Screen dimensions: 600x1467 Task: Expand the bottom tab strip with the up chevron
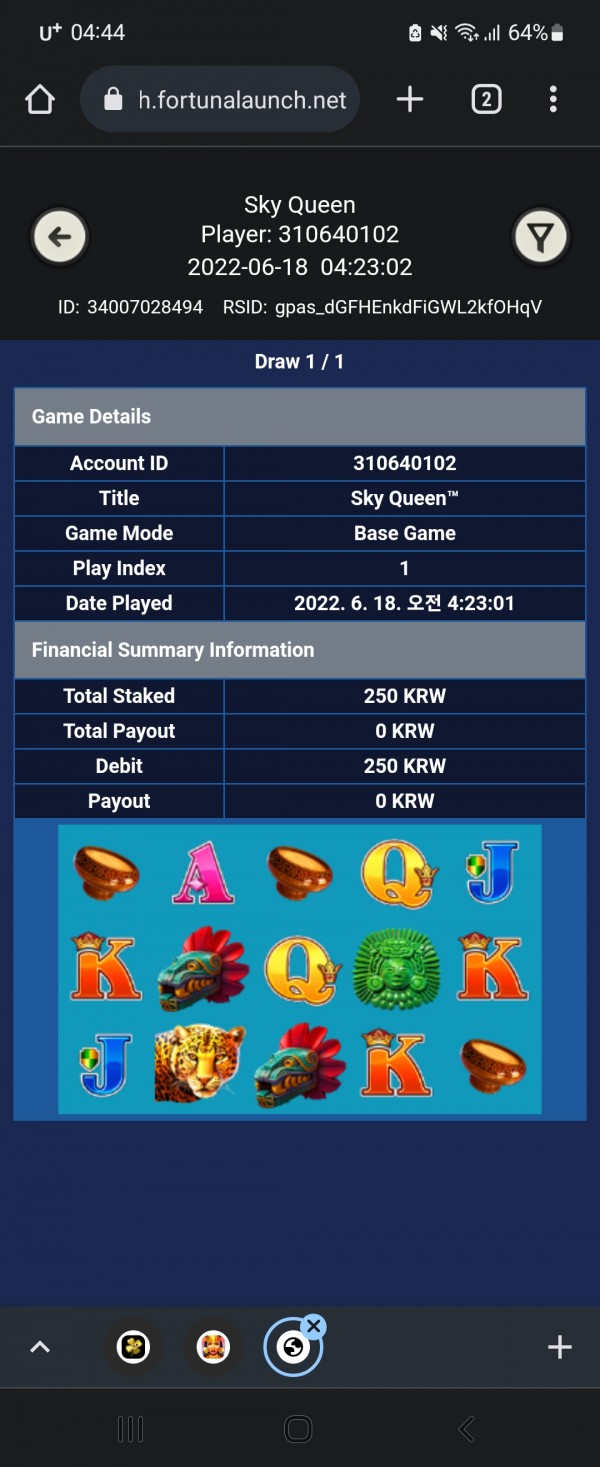[40, 1347]
